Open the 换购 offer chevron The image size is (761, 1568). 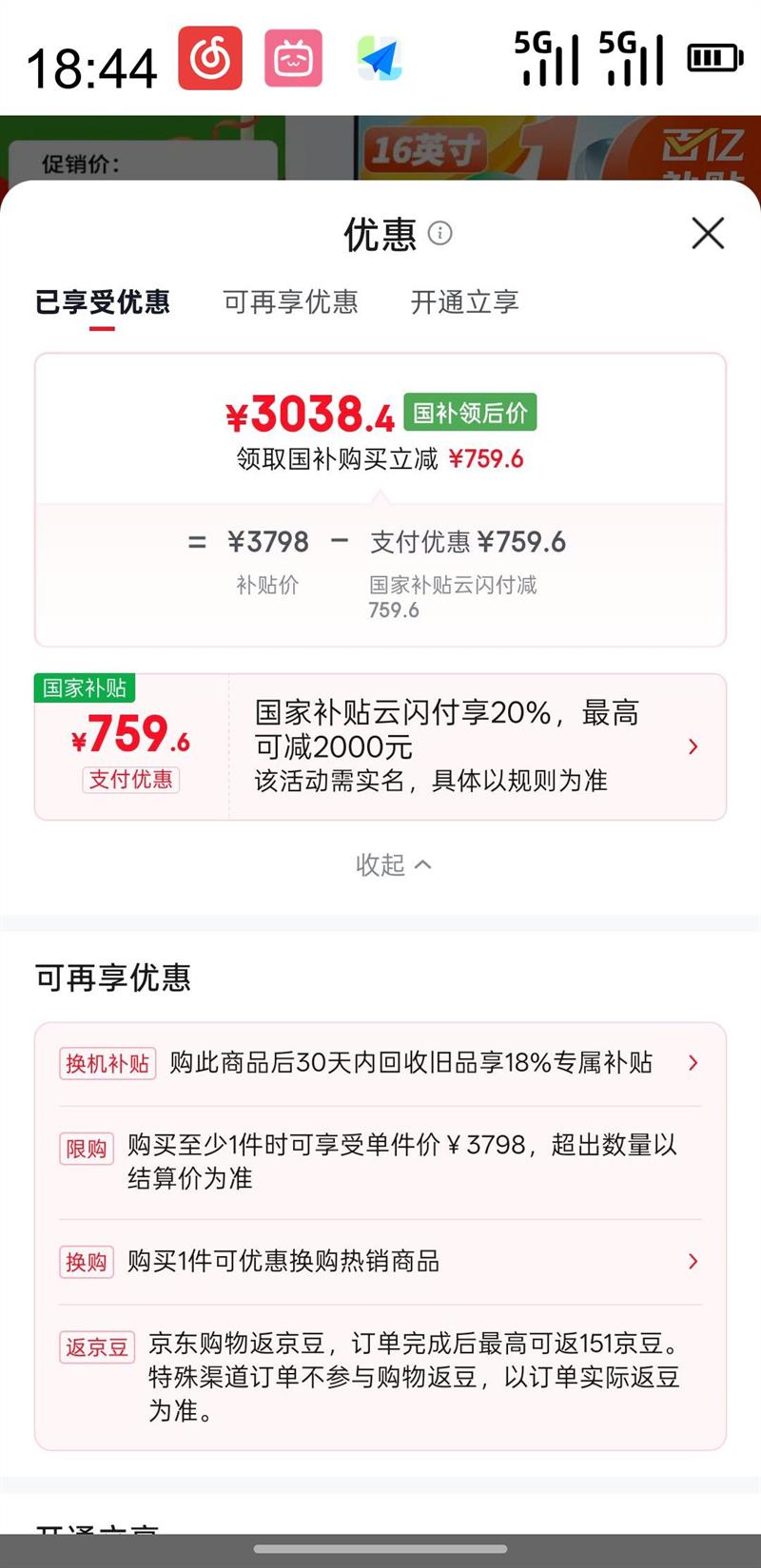693,1262
